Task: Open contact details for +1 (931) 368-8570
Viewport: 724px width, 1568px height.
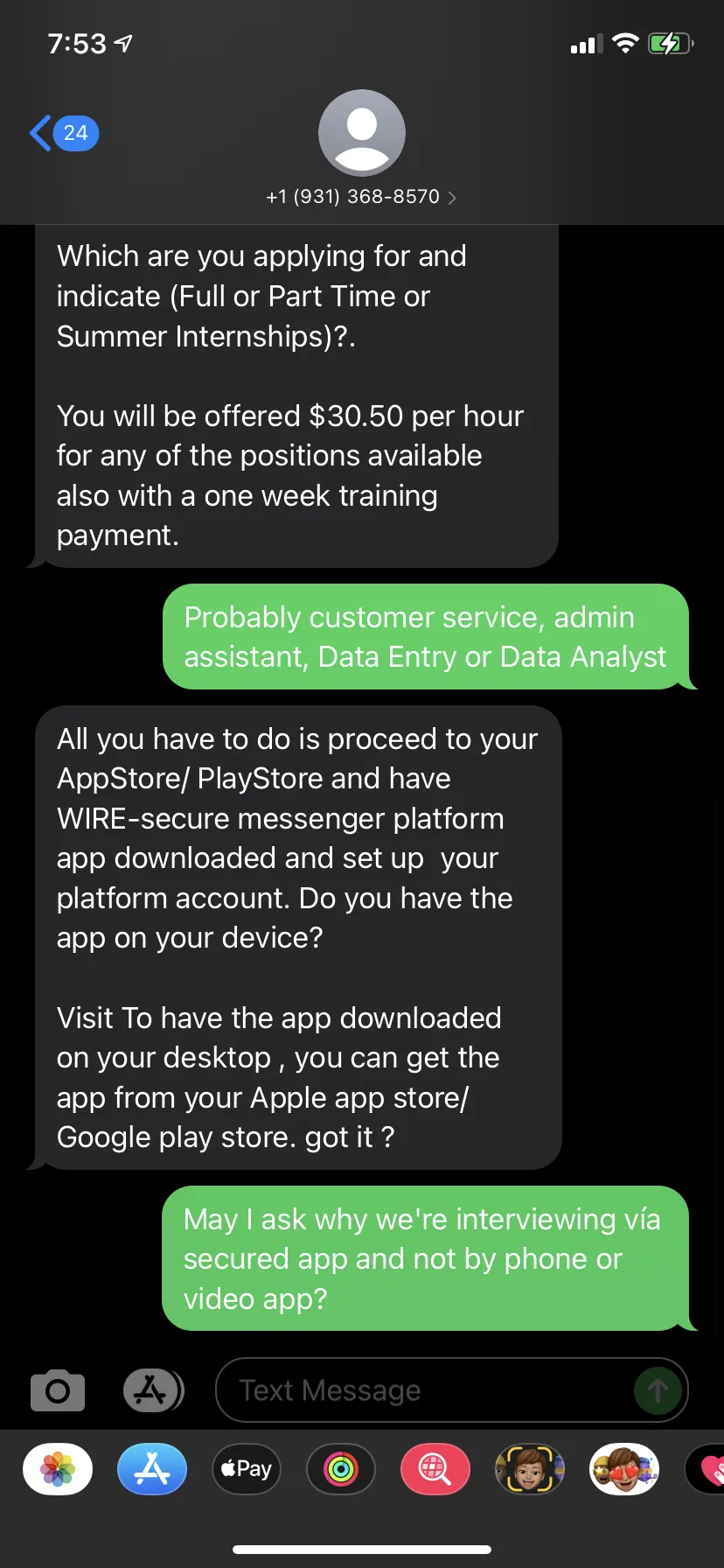Action: 361,197
